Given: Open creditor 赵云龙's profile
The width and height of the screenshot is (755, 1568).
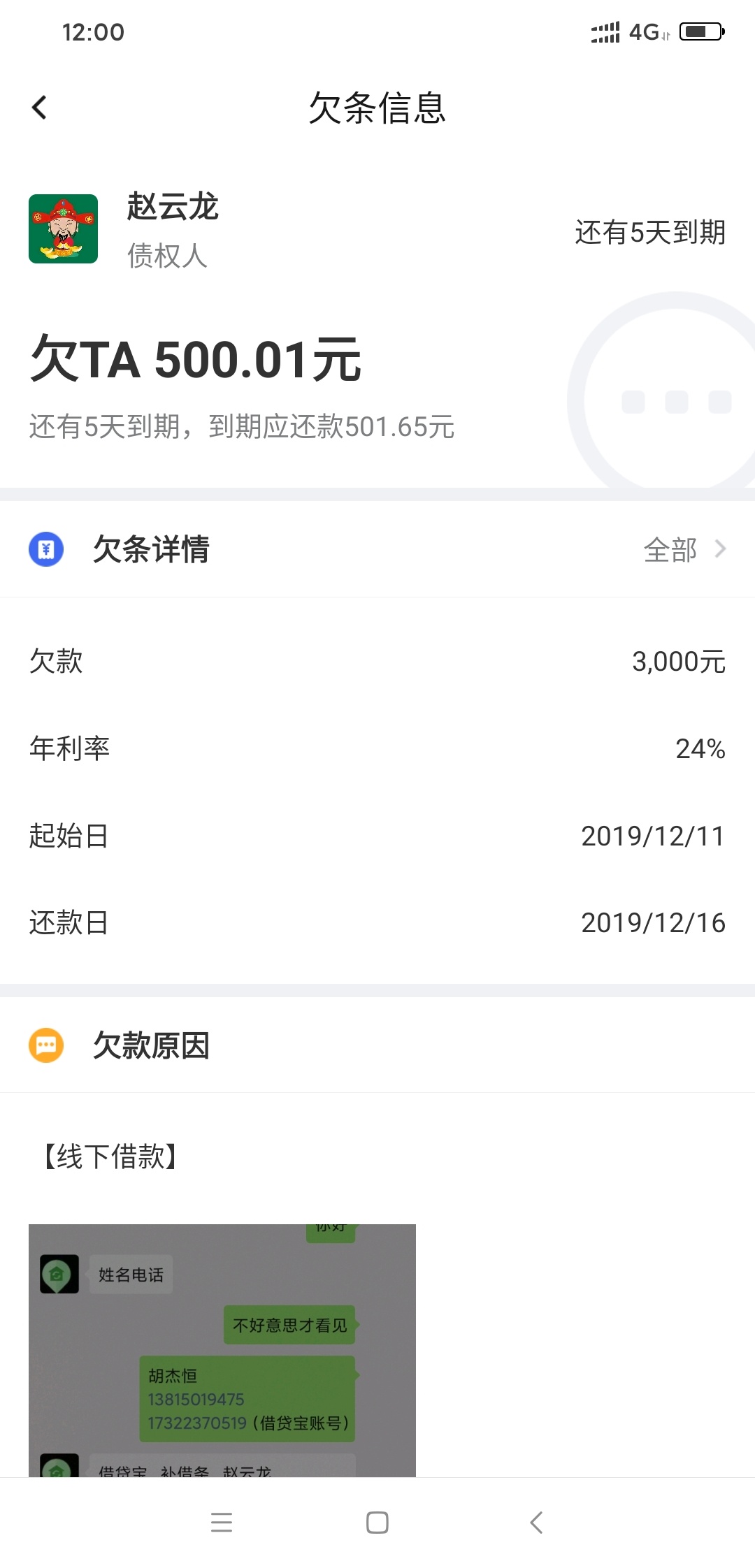Looking at the screenshot, I should point(63,229).
